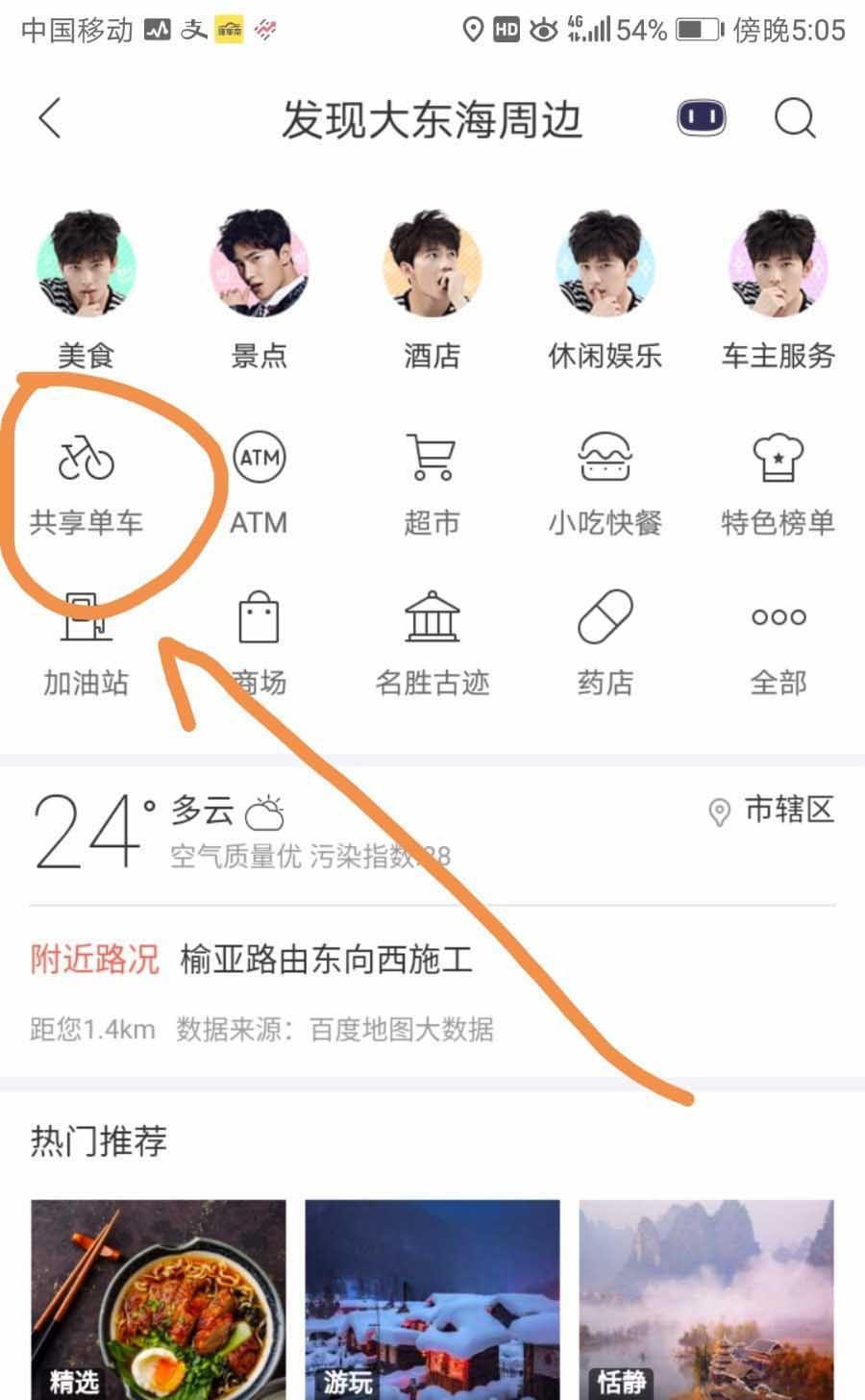Open the 共享单车 shared bike finder

click(86, 481)
